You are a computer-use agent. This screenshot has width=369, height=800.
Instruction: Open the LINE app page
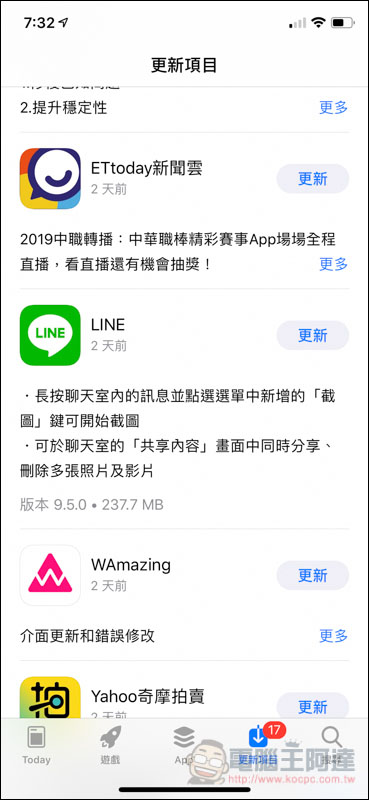click(50, 335)
